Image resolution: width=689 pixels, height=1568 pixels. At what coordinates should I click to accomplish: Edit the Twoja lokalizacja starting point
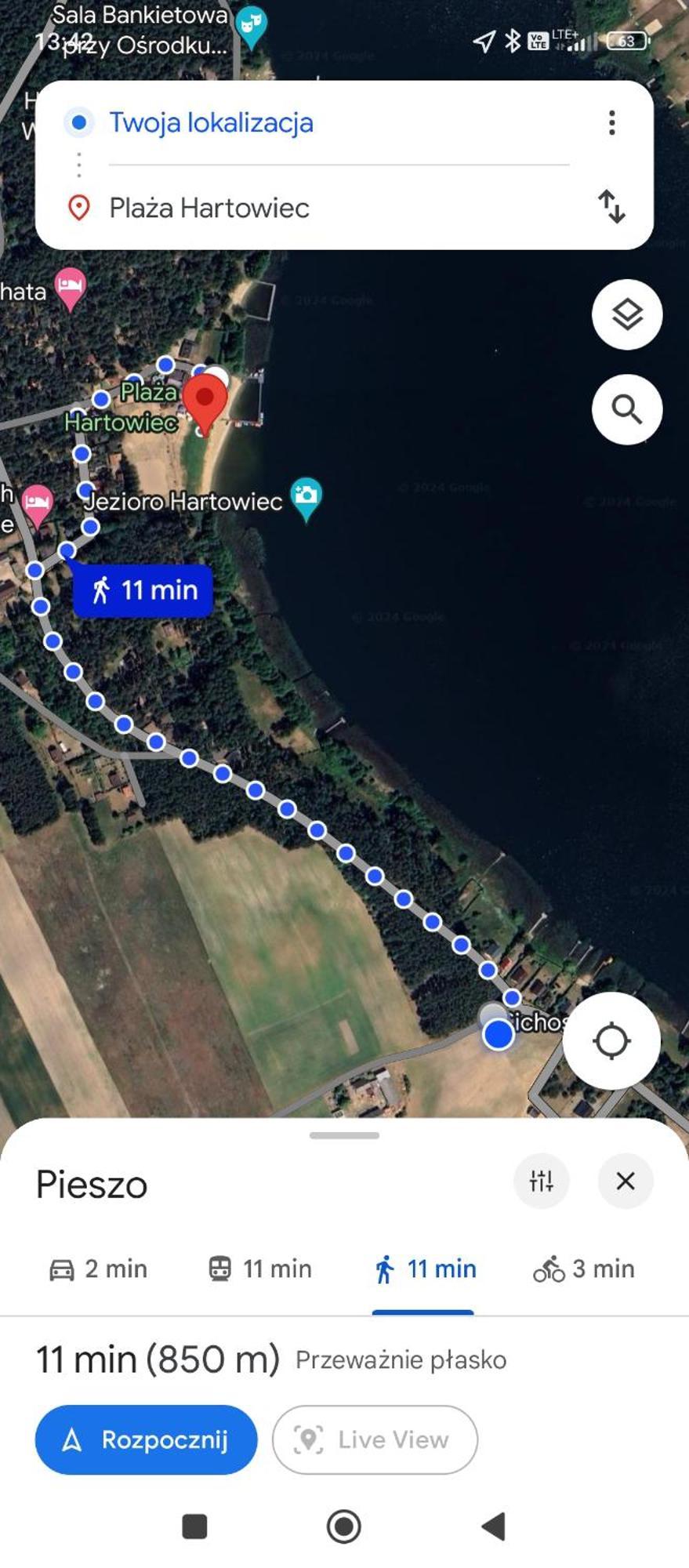[211, 123]
